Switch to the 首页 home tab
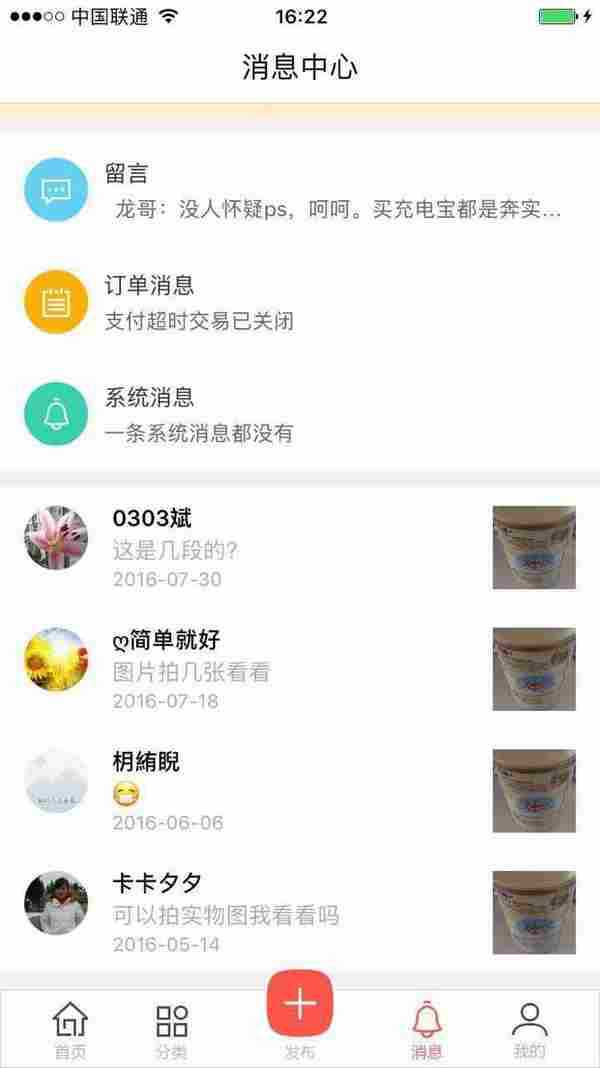The height and width of the screenshot is (1068, 600). click(x=70, y=1030)
